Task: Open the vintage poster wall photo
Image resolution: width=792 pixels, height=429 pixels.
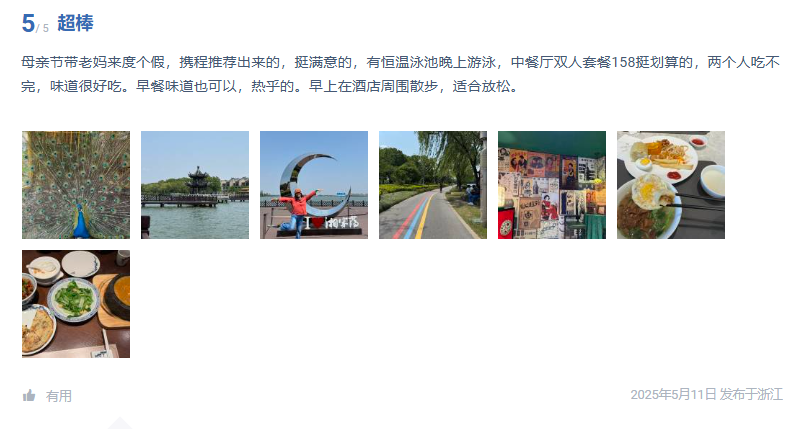Action: [552, 185]
